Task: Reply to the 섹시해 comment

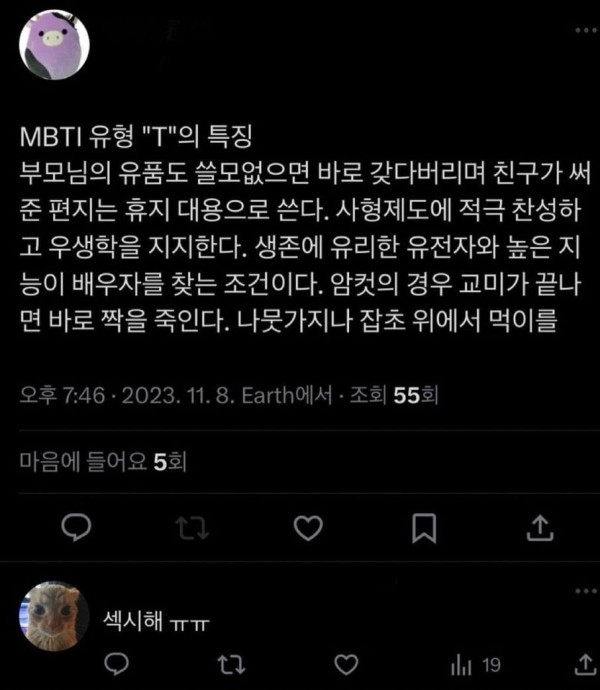Action: pos(116,664)
